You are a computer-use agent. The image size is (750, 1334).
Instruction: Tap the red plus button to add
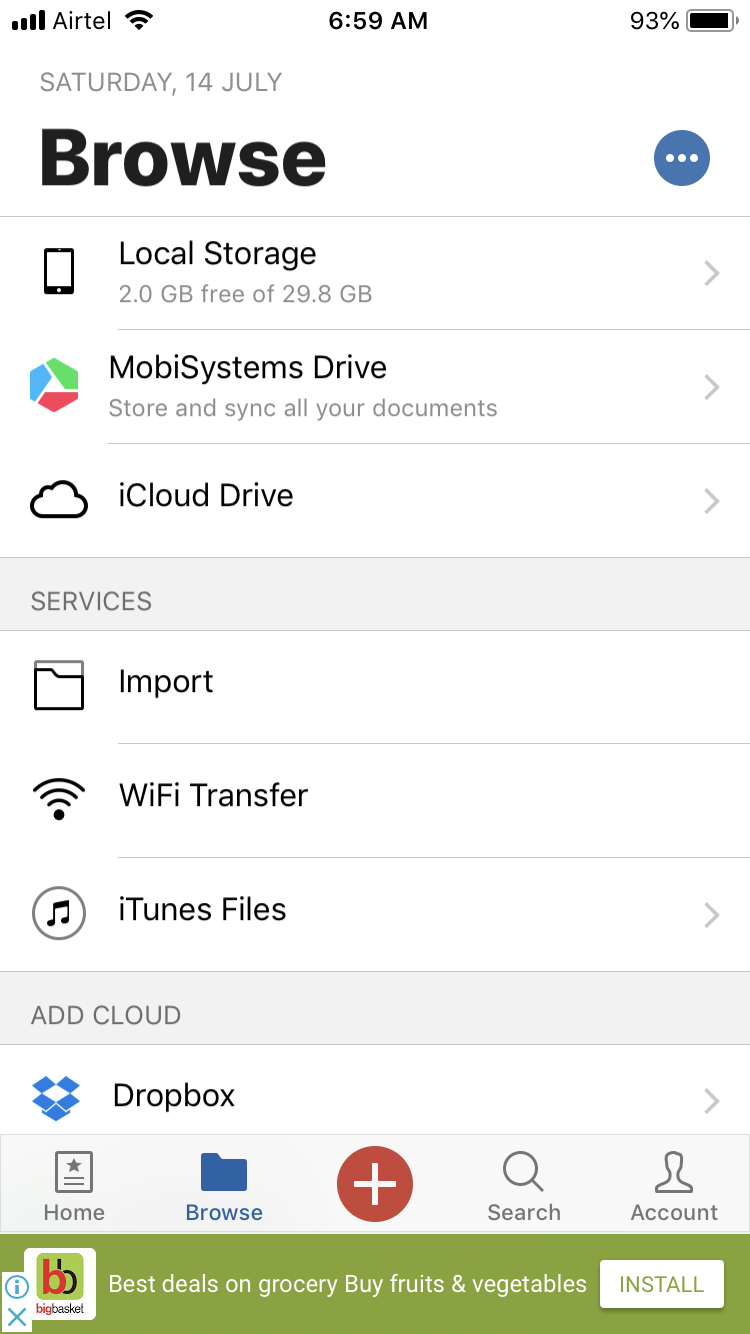(x=375, y=1184)
